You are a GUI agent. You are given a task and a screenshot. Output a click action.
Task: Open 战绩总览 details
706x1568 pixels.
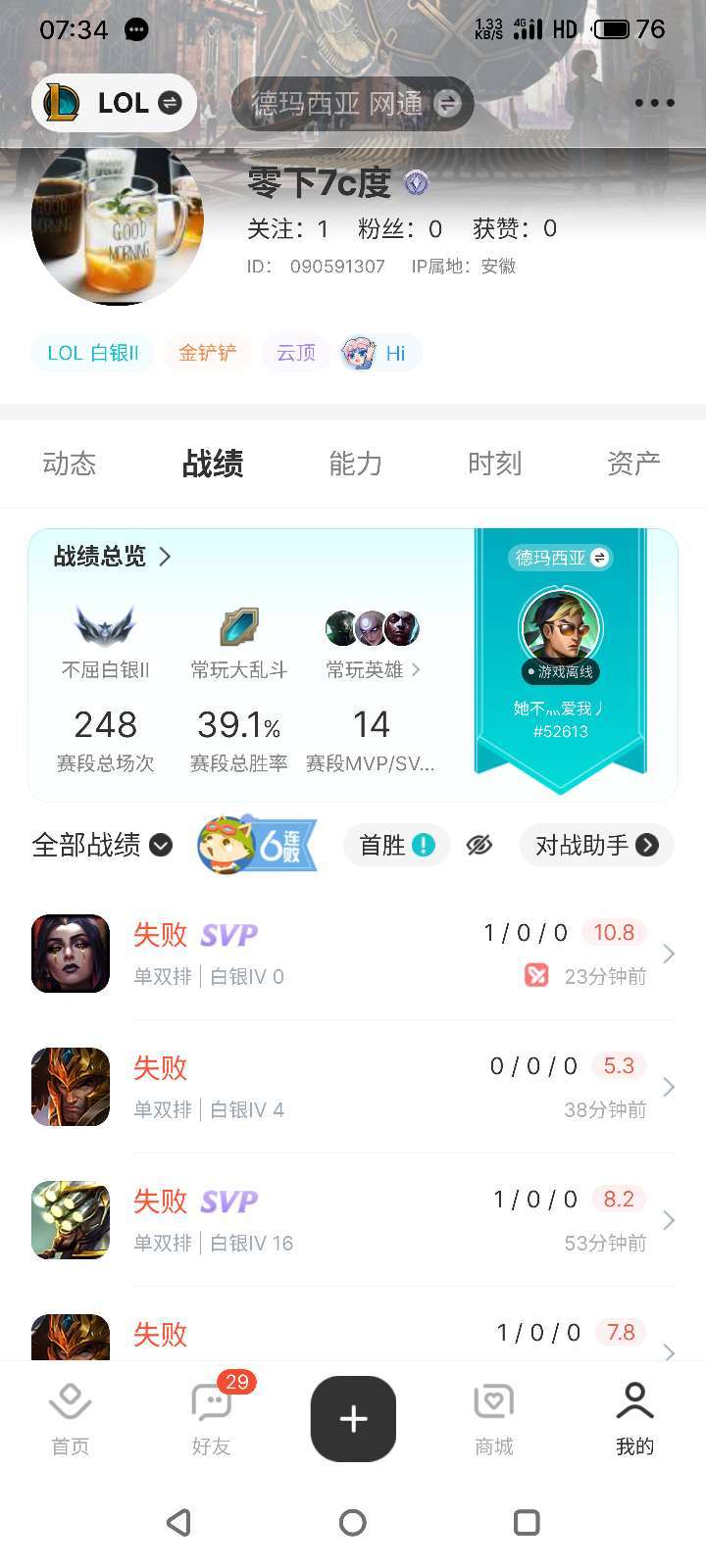pyautogui.click(x=112, y=557)
